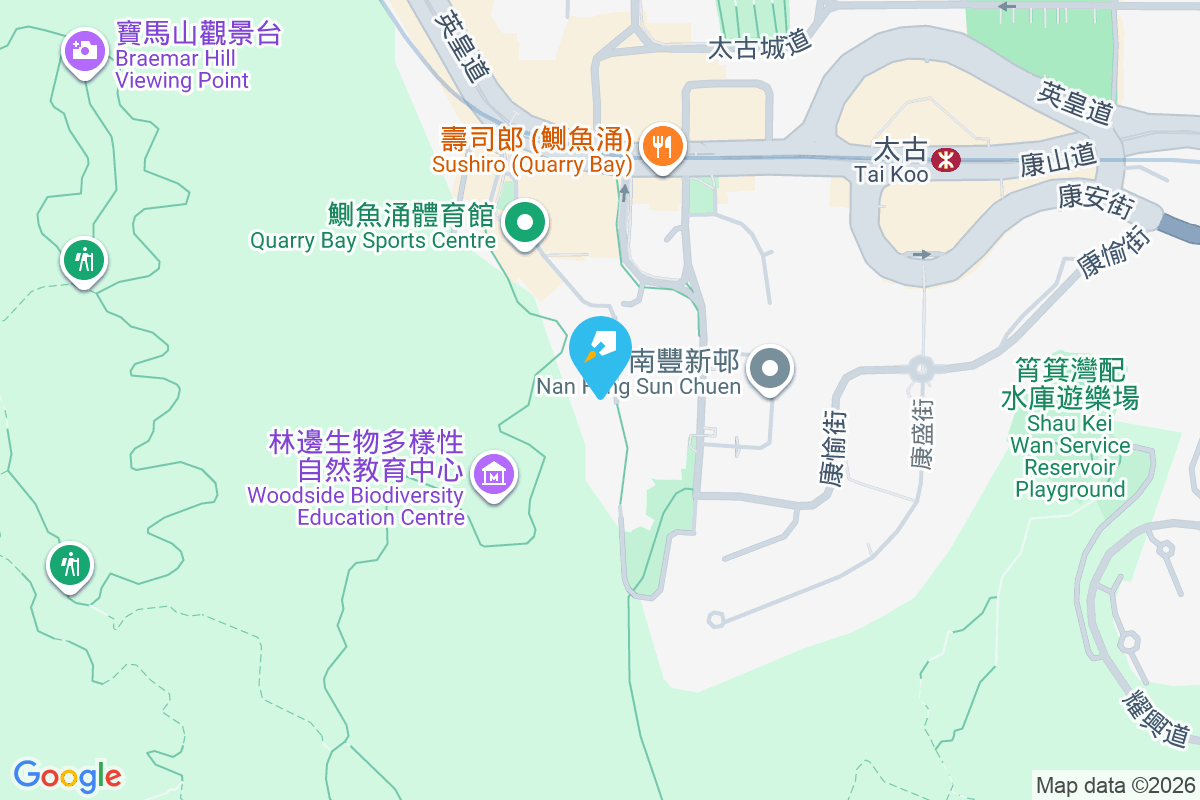Viewport: 1200px width, 800px height.
Task: Tap the Quarry Bay Sports Centre pin
Action: (x=524, y=221)
